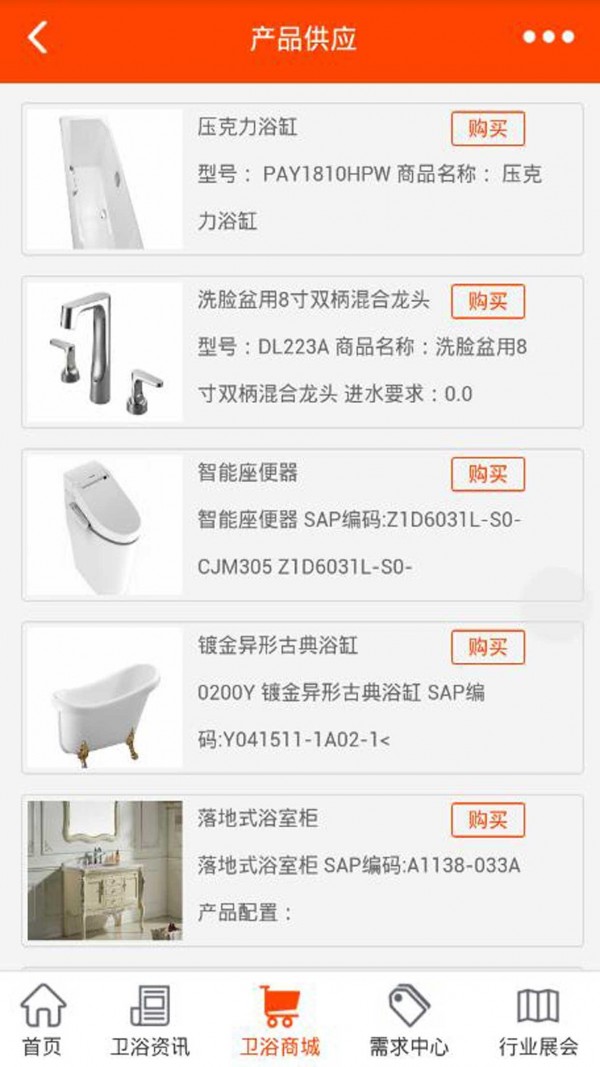Switch to the 首页 tab
The height and width of the screenshot is (1067, 600).
point(42,1020)
